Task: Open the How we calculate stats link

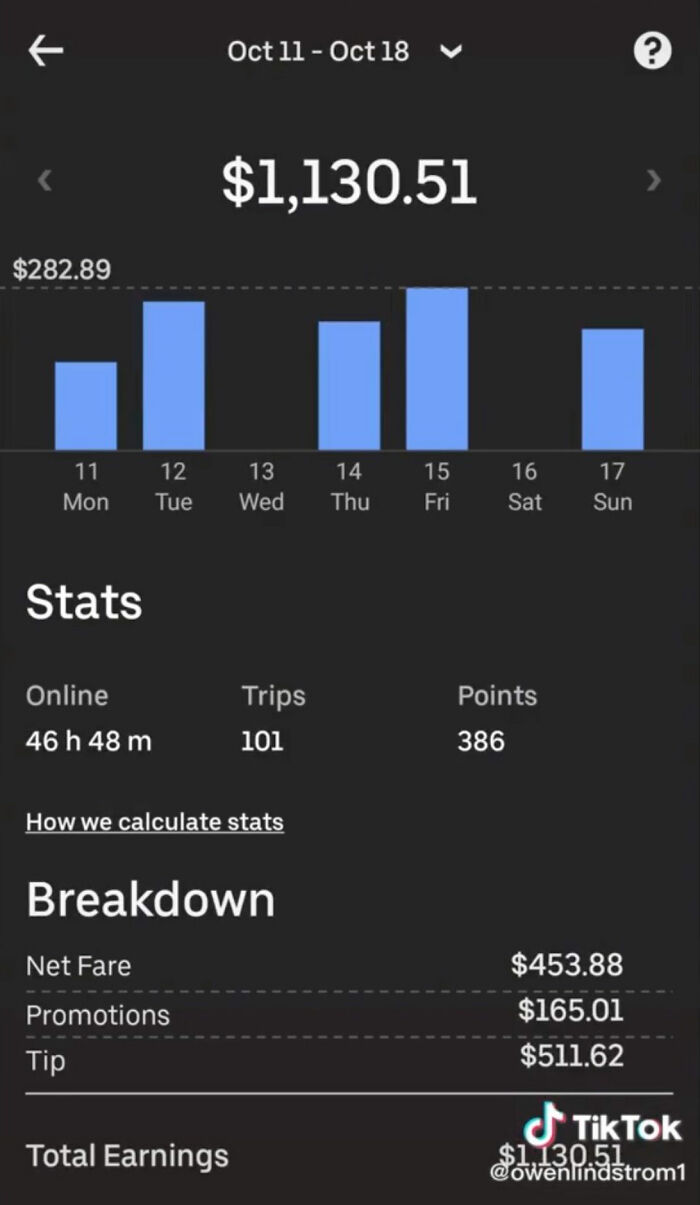Action: pos(155,822)
